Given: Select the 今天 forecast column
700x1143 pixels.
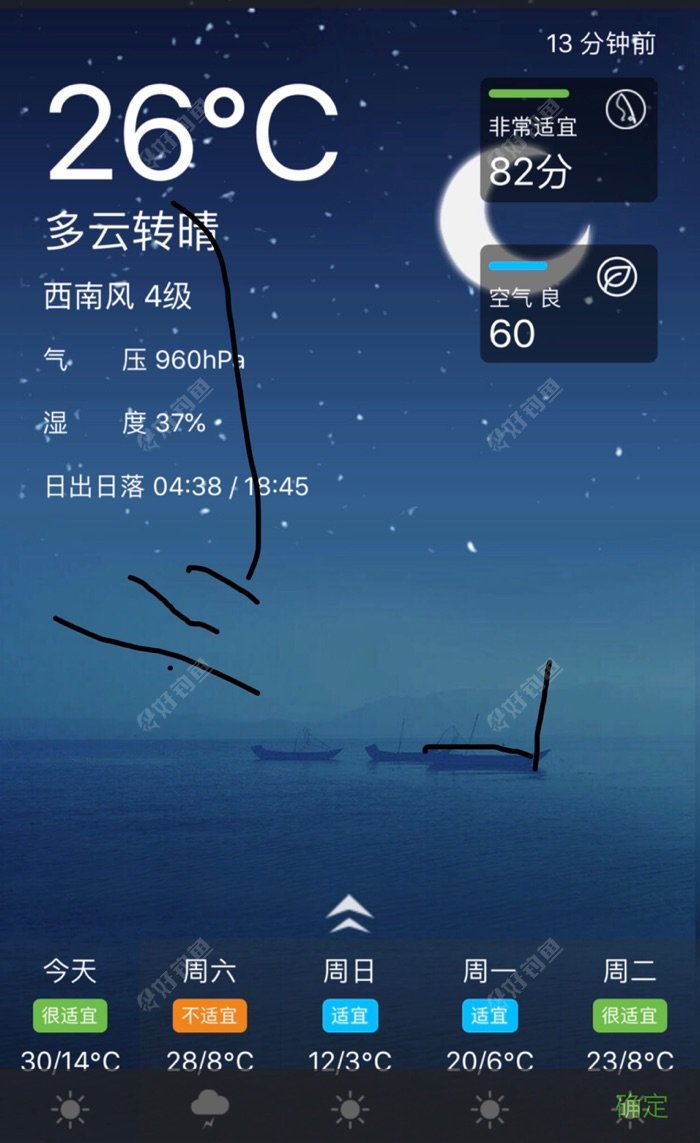Looking at the screenshot, I should pyautogui.click(x=70, y=1015).
